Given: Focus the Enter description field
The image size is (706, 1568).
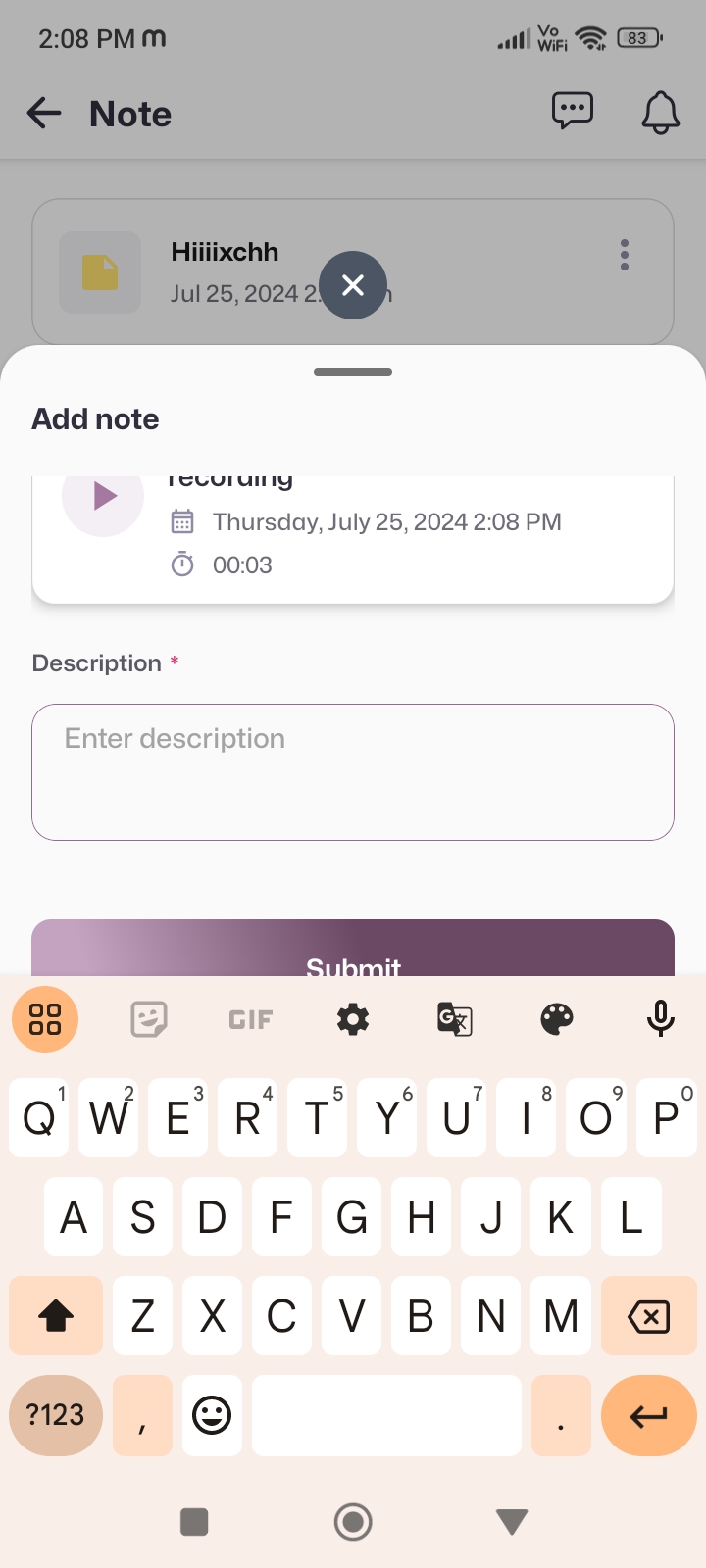Looking at the screenshot, I should tap(353, 771).
